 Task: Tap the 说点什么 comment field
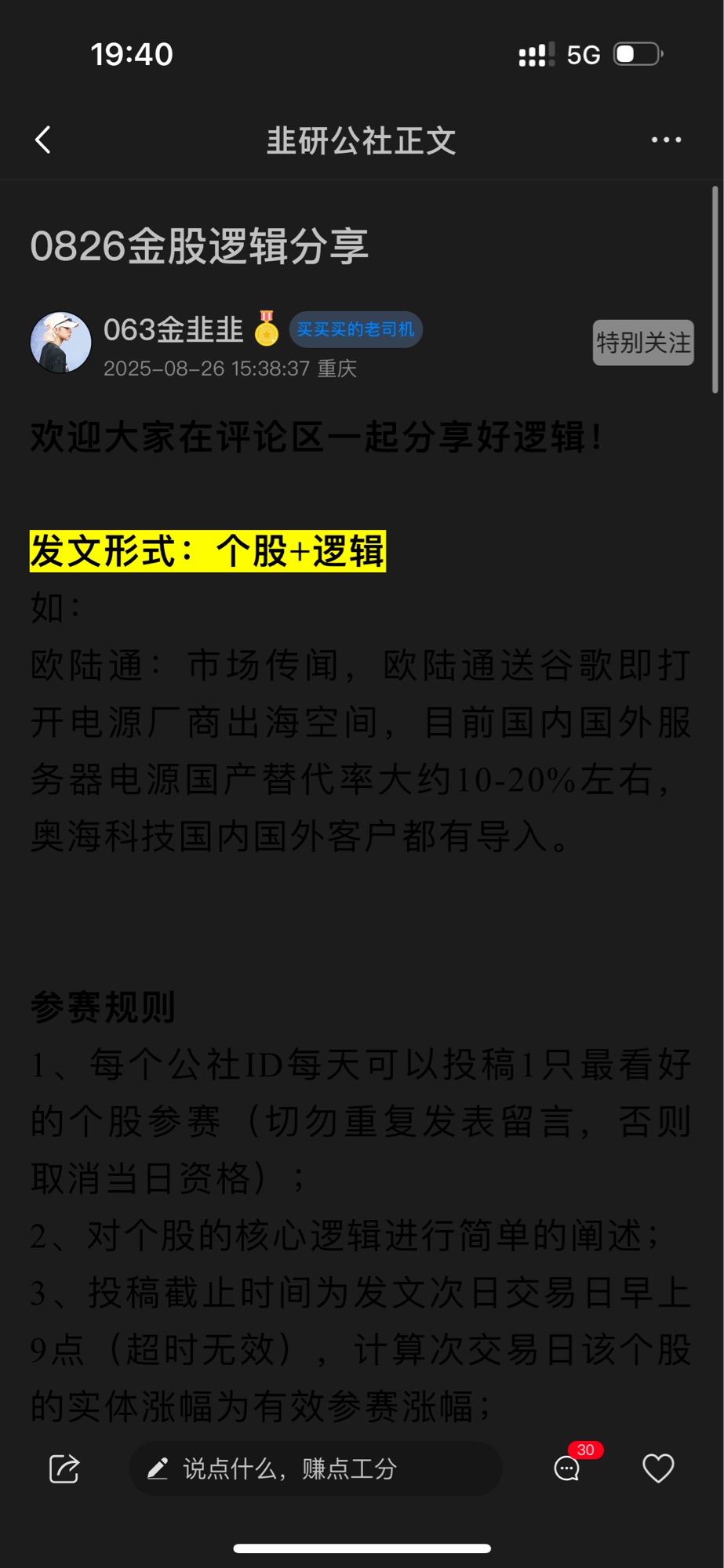pyautogui.click(x=314, y=1468)
